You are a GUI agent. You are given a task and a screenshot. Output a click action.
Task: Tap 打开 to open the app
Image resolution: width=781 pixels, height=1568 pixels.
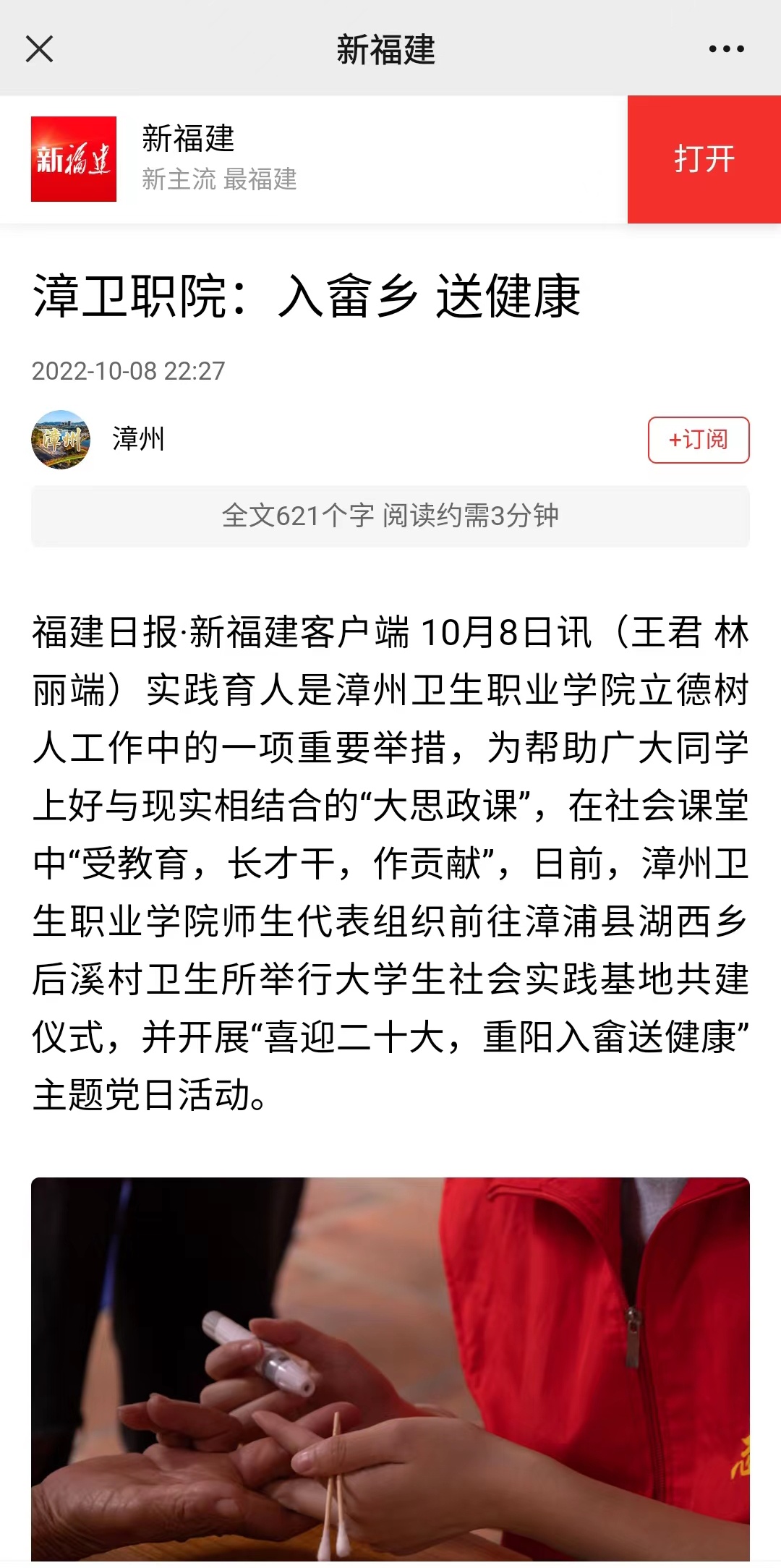coord(704,159)
